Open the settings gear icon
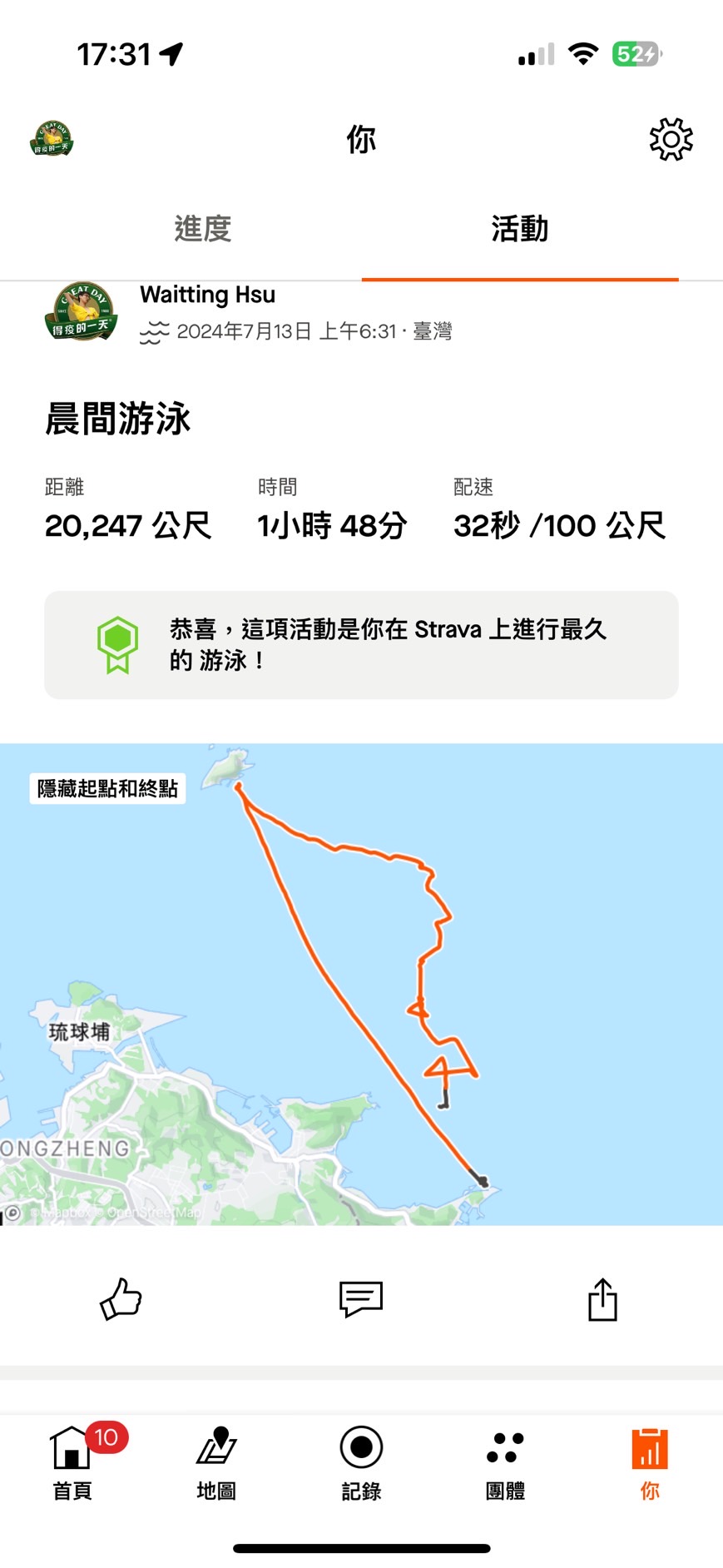The width and height of the screenshot is (723, 1568). [x=671, y=139]
